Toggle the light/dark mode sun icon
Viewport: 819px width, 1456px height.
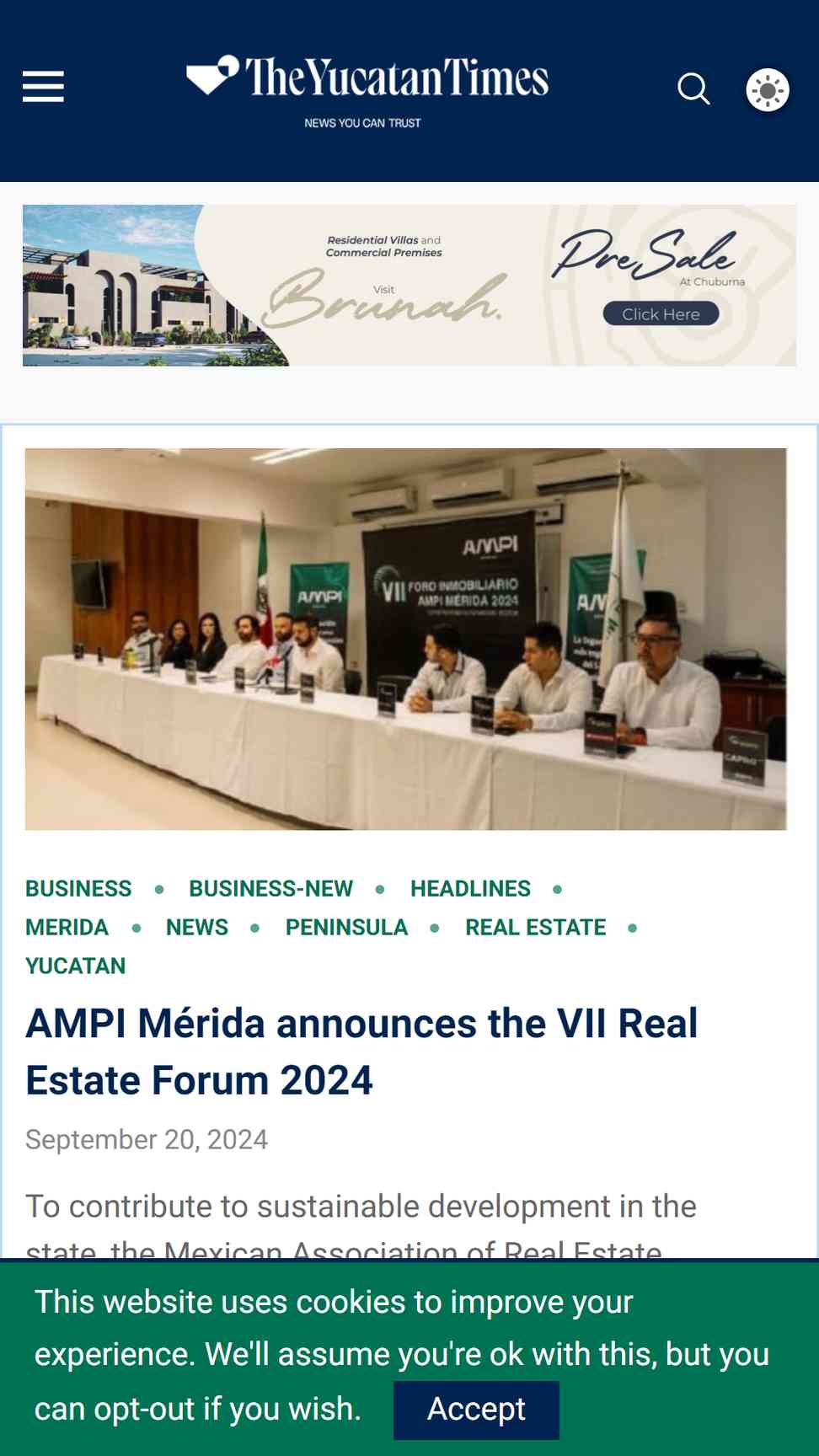[767, 89]
